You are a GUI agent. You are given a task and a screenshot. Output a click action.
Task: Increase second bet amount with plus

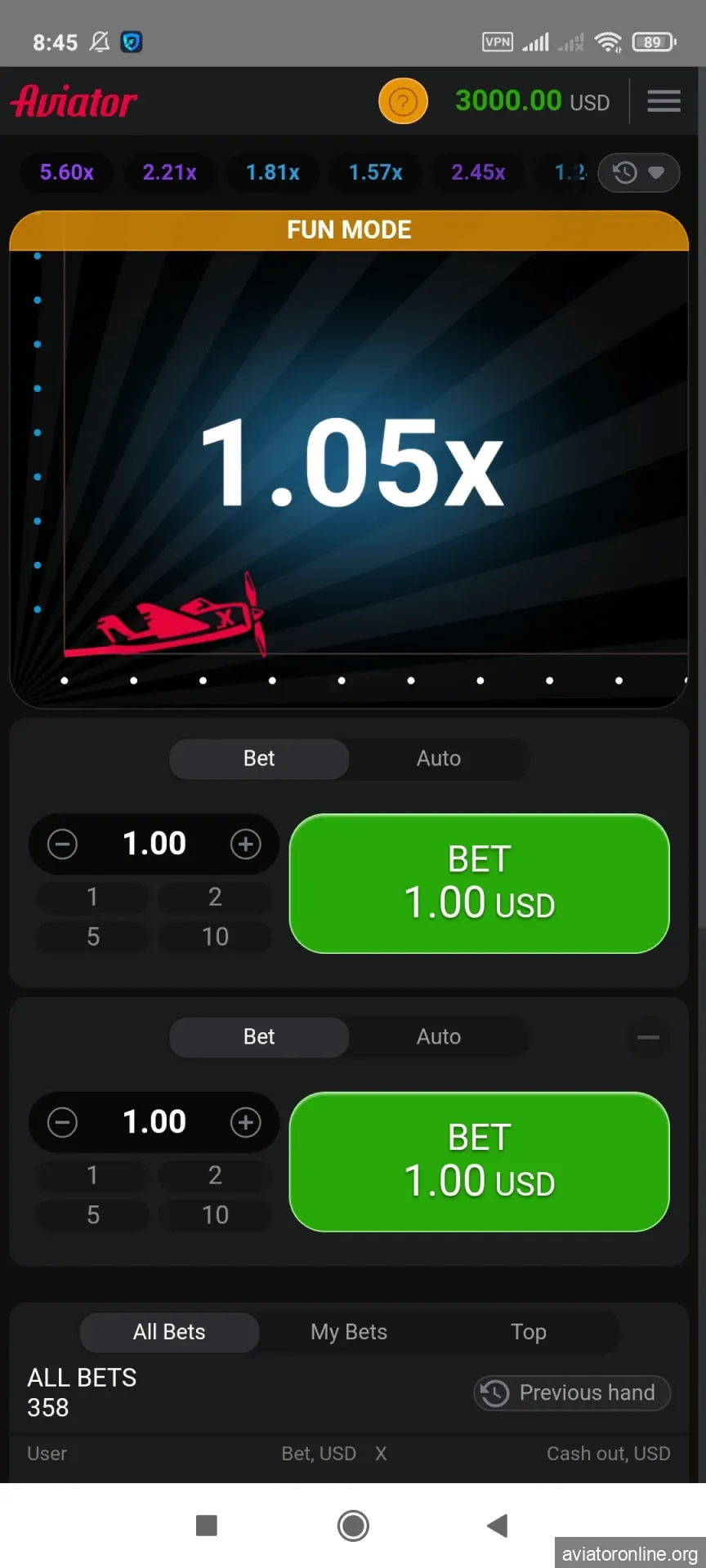point(245,1122)
